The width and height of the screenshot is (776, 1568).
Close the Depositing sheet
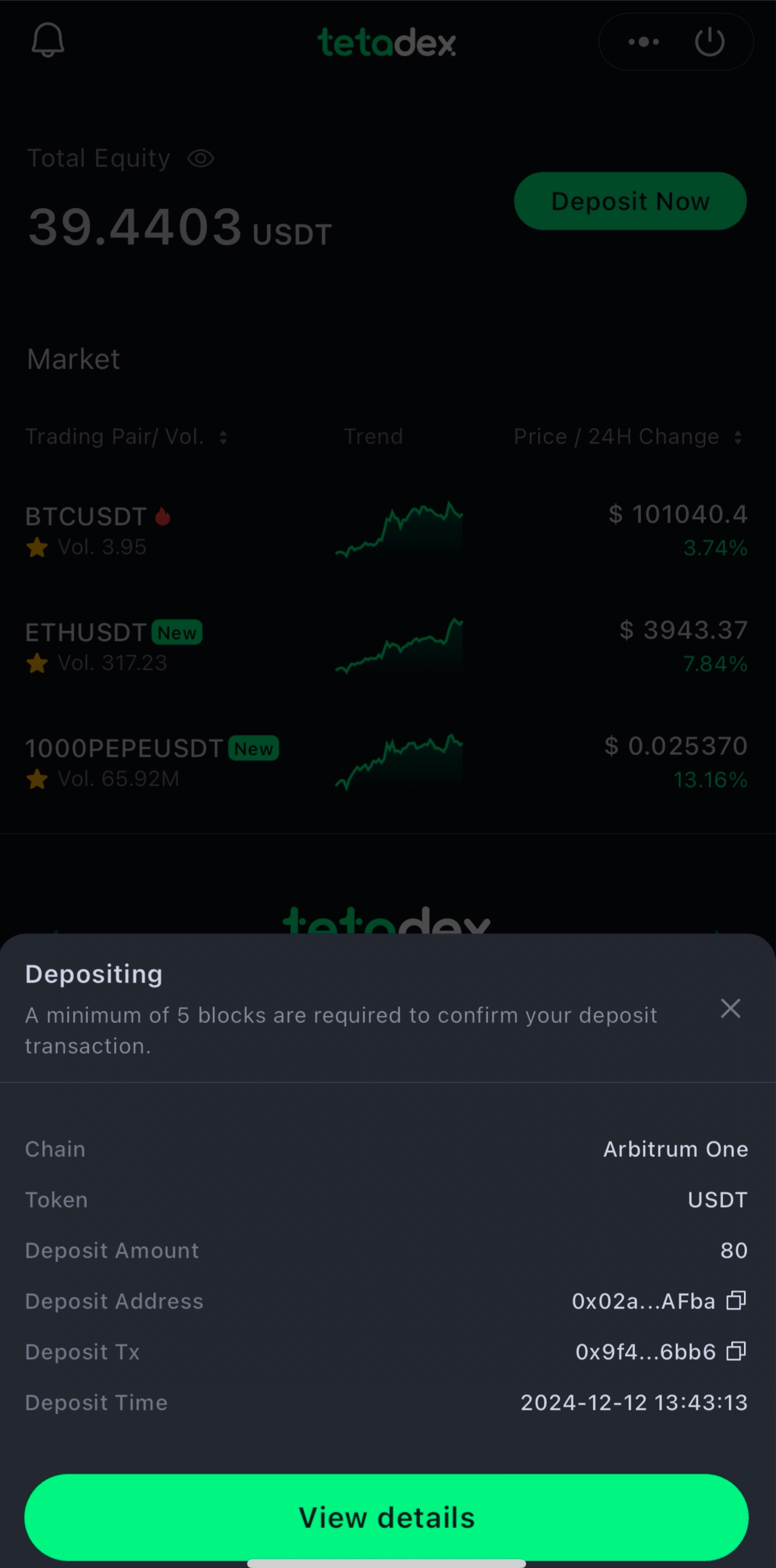[730, 1009]
